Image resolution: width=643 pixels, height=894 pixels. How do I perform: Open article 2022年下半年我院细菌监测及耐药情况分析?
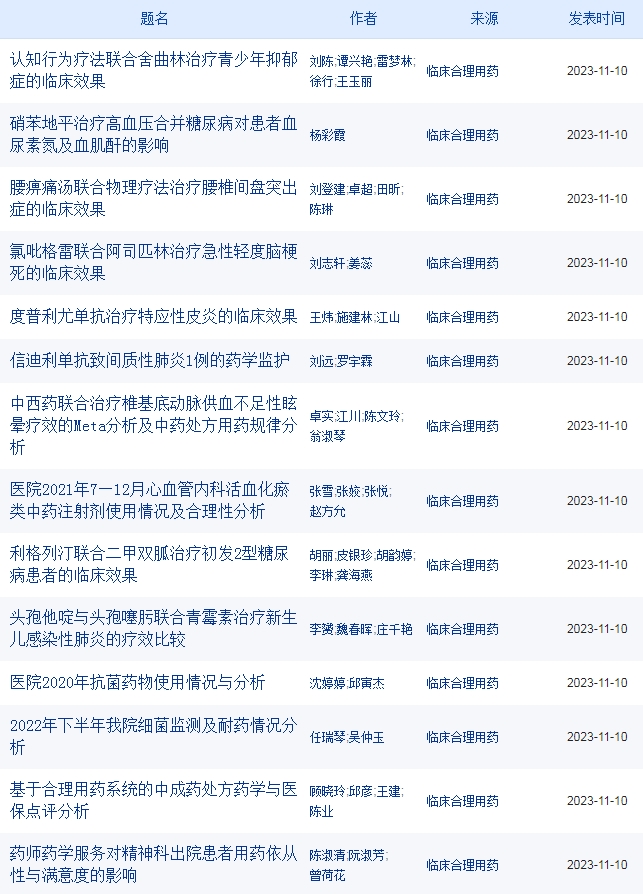click(x=153, y=736)
